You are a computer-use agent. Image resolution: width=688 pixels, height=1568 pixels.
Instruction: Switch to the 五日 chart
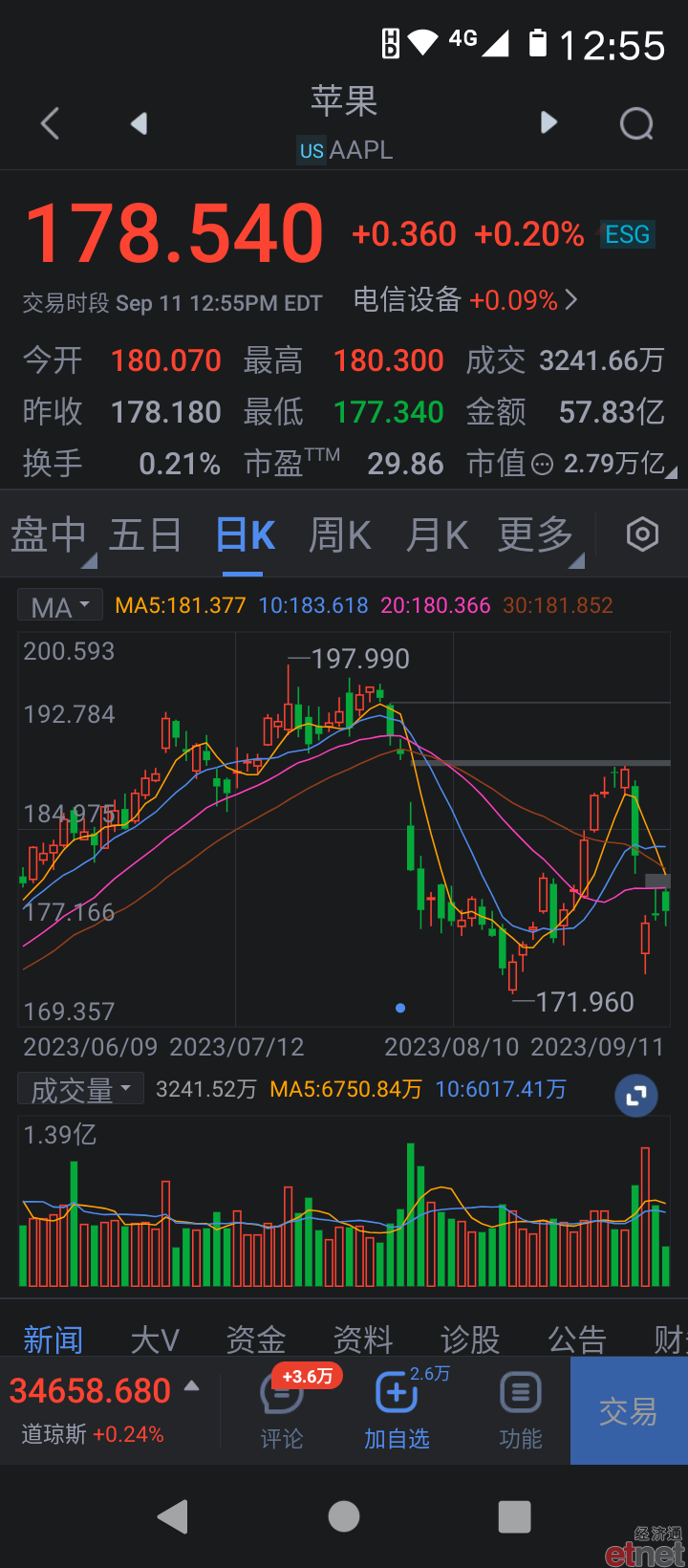coord(145,535)
